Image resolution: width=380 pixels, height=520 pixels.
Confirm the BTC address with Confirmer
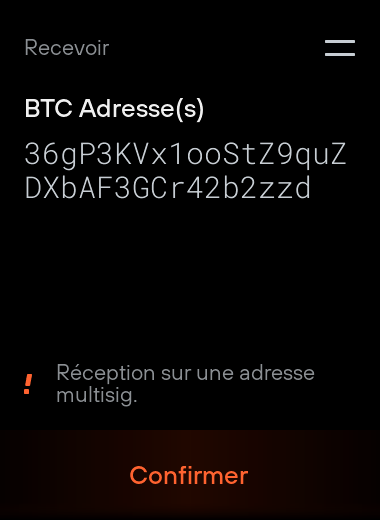point(189,475)
